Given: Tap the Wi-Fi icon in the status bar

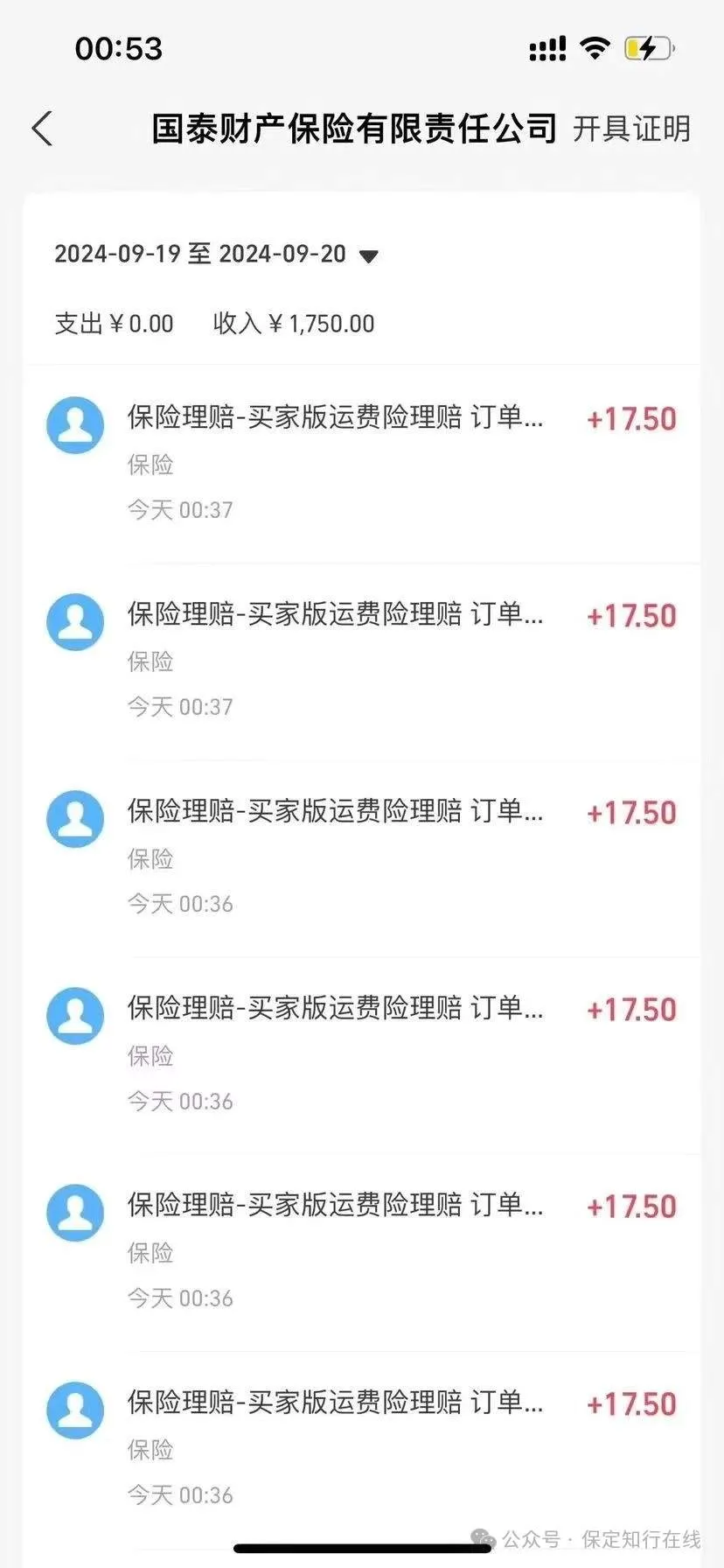Looking at the screenshot, I should pyautogui.click(x=594, y=48).
